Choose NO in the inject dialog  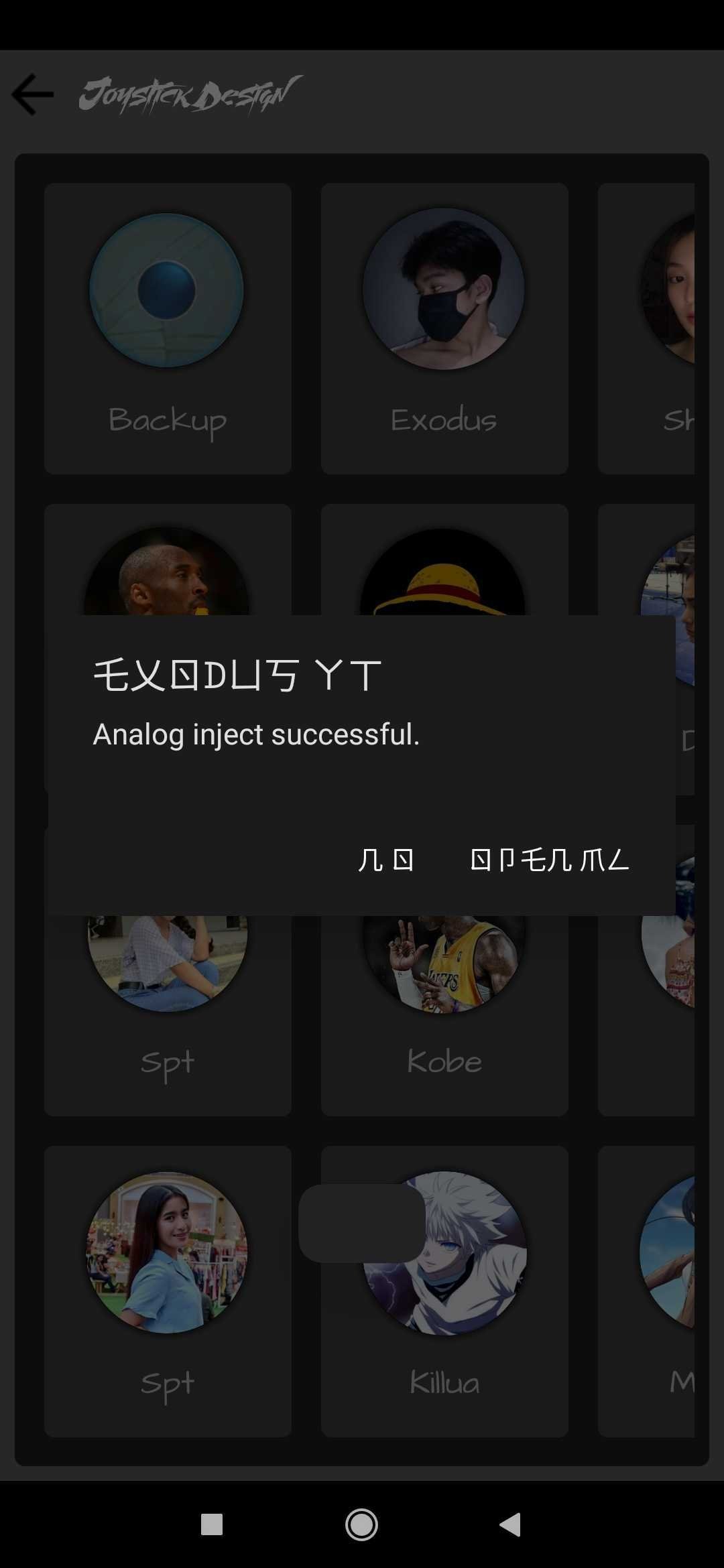pyautogui.click(x=386, y=860)
